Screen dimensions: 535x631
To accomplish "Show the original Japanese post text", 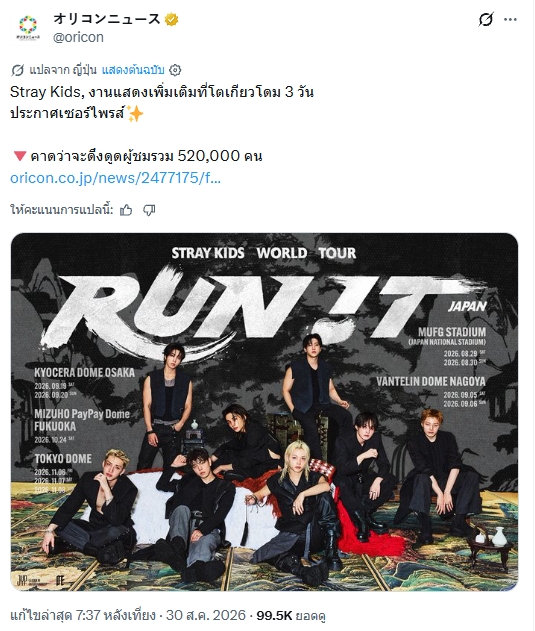I will coord(133,70).
